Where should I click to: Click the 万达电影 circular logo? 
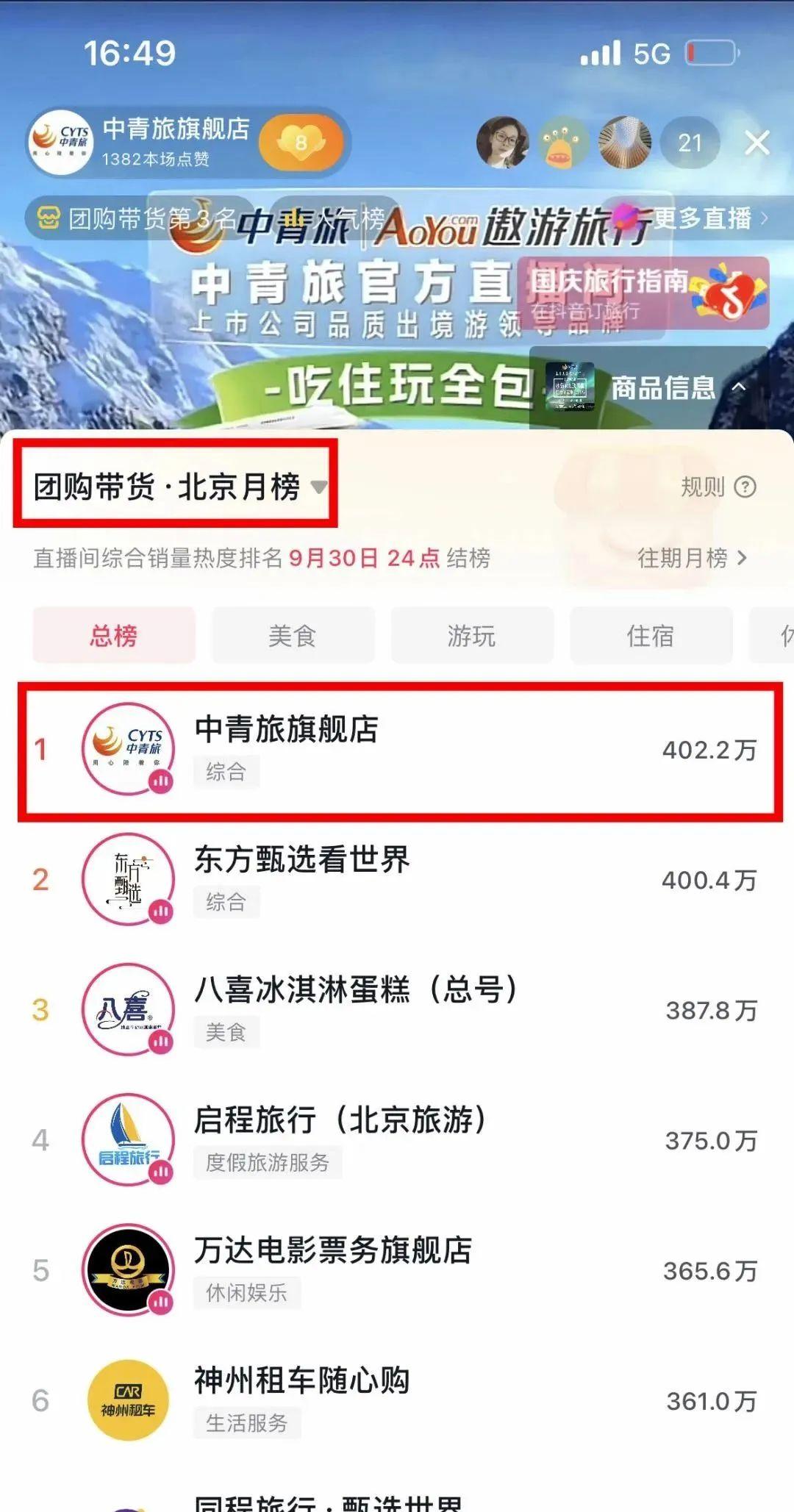pos(126,1269)
